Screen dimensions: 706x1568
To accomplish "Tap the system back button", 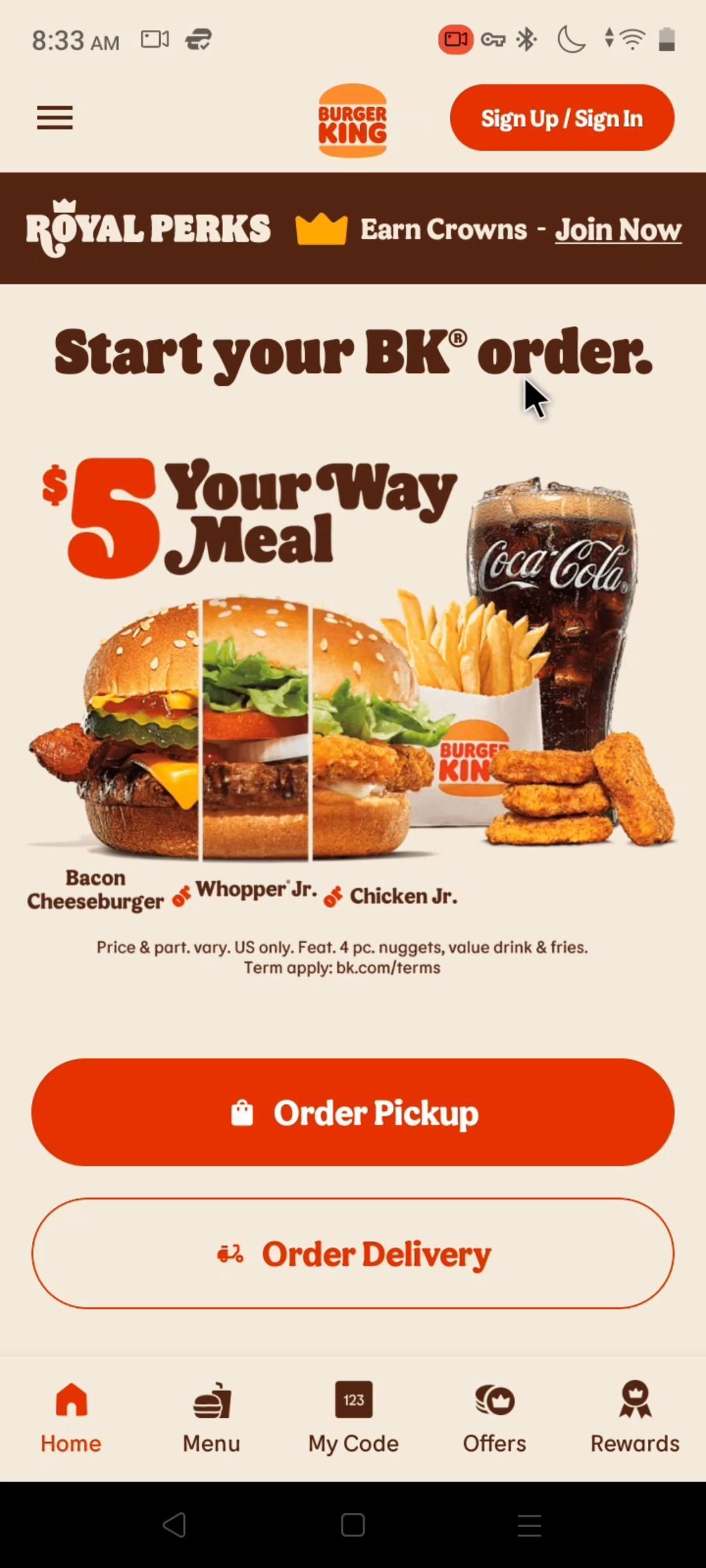I will tap(175, 1525).
